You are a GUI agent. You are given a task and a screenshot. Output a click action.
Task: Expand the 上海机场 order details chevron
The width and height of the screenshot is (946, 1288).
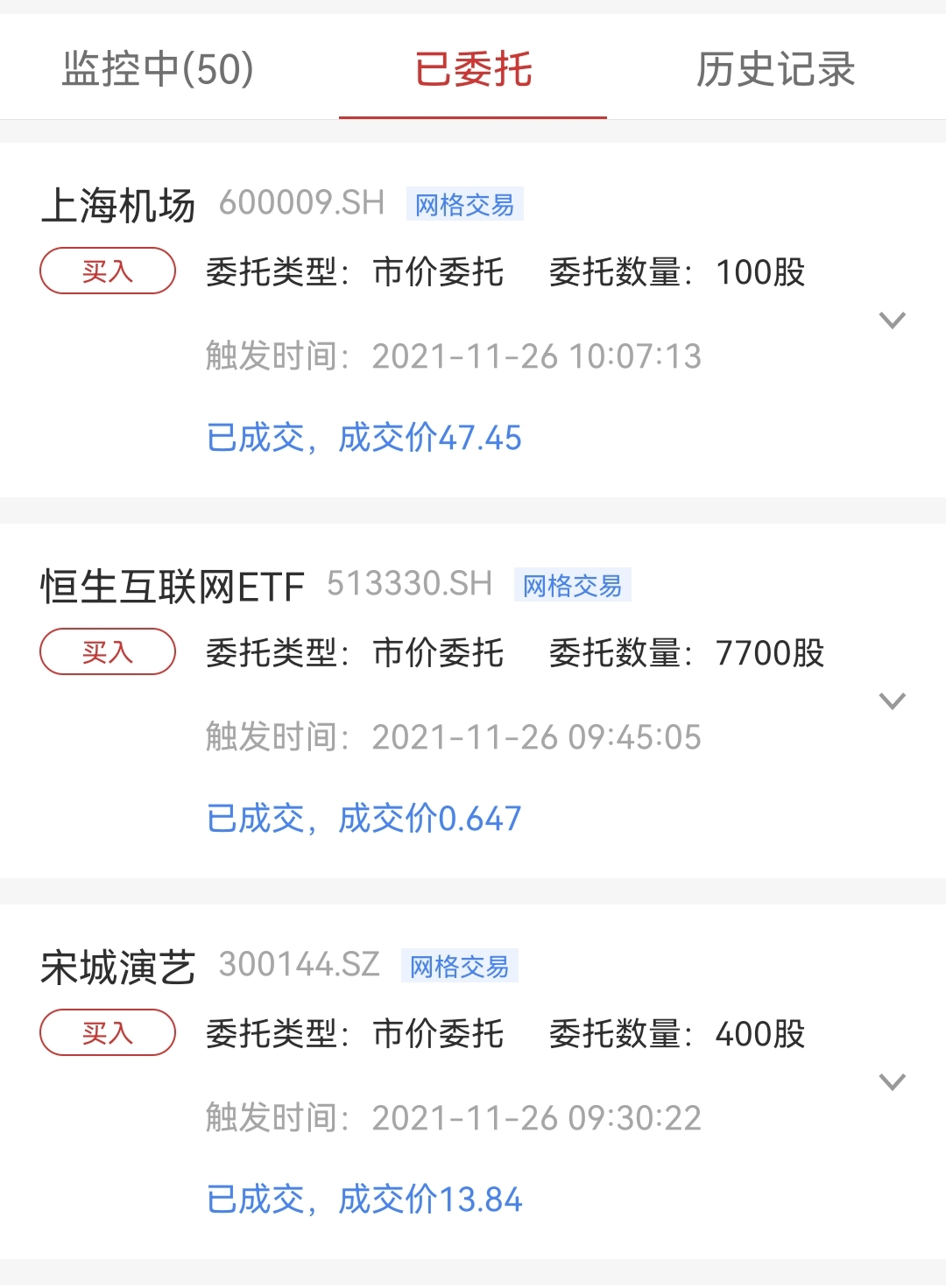tap(892, 320)
